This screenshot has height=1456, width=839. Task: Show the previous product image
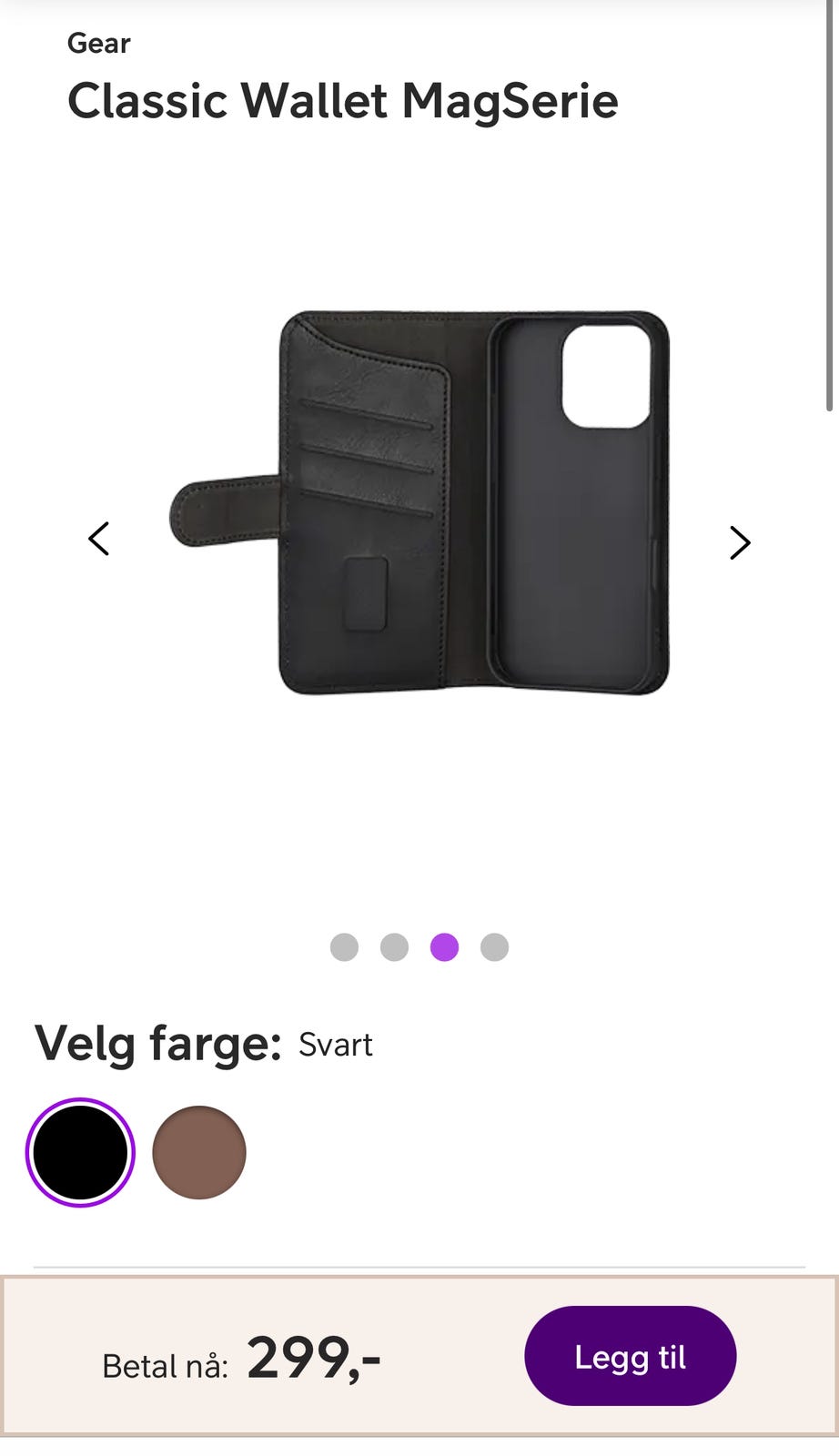pos(99,539)
